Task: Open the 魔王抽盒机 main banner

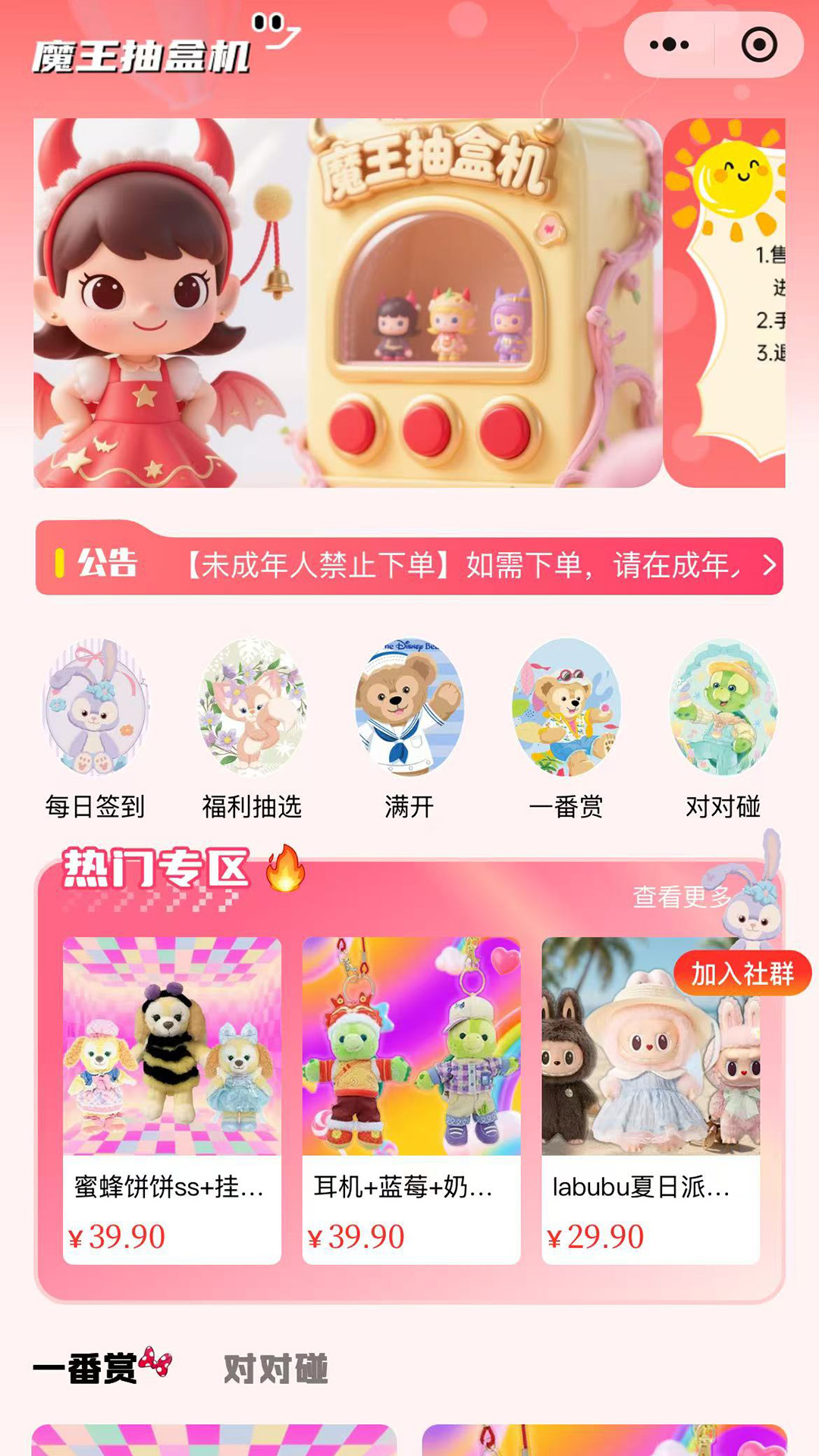Action: 347,303
